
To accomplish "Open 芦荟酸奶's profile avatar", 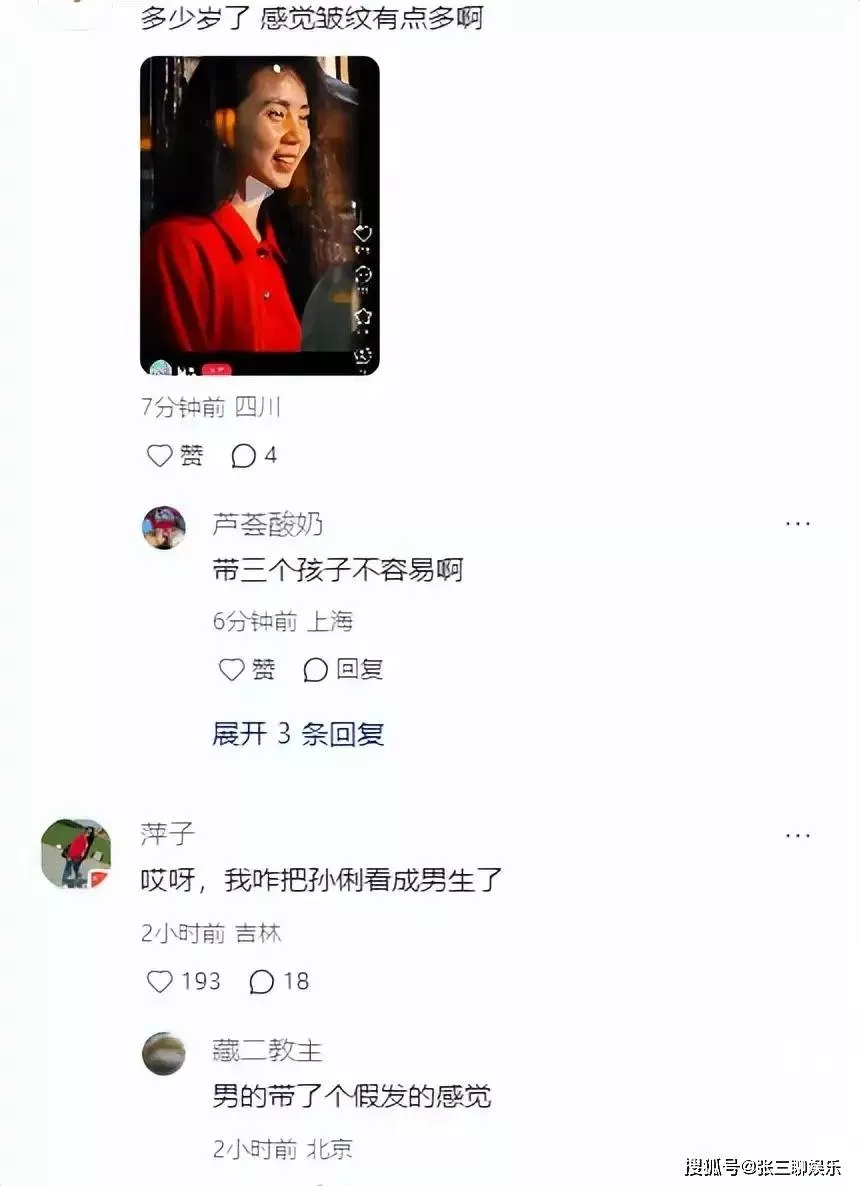I will [x=164, y=527].
